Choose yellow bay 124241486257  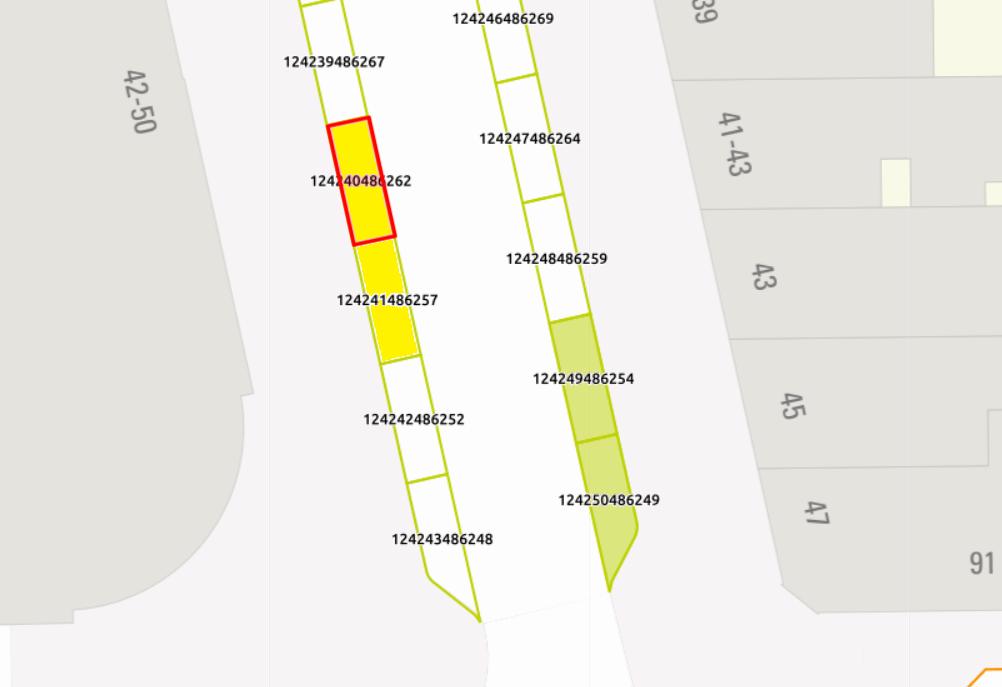[387, 300]
